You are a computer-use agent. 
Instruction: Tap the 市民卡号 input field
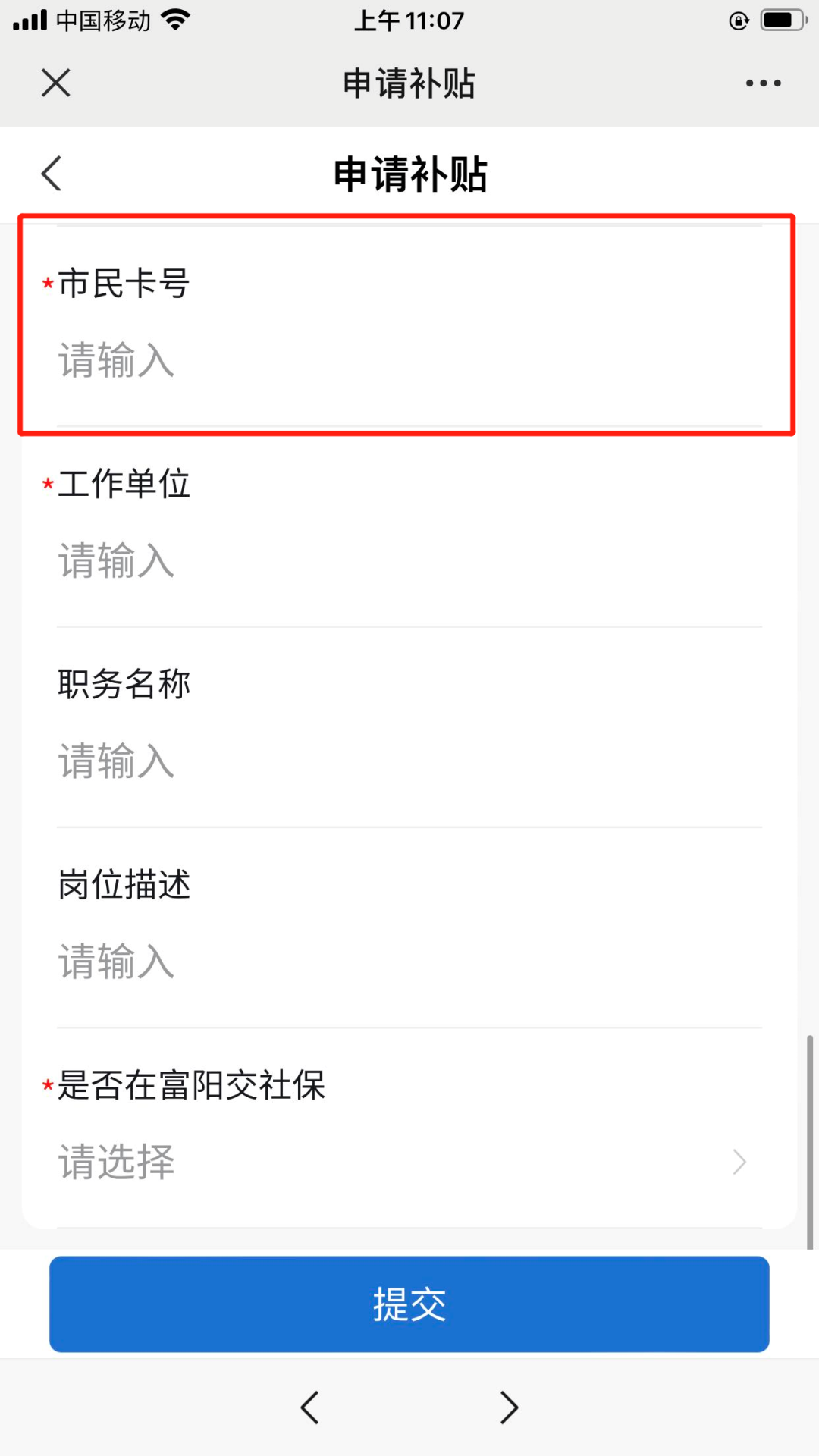point(409,360)
